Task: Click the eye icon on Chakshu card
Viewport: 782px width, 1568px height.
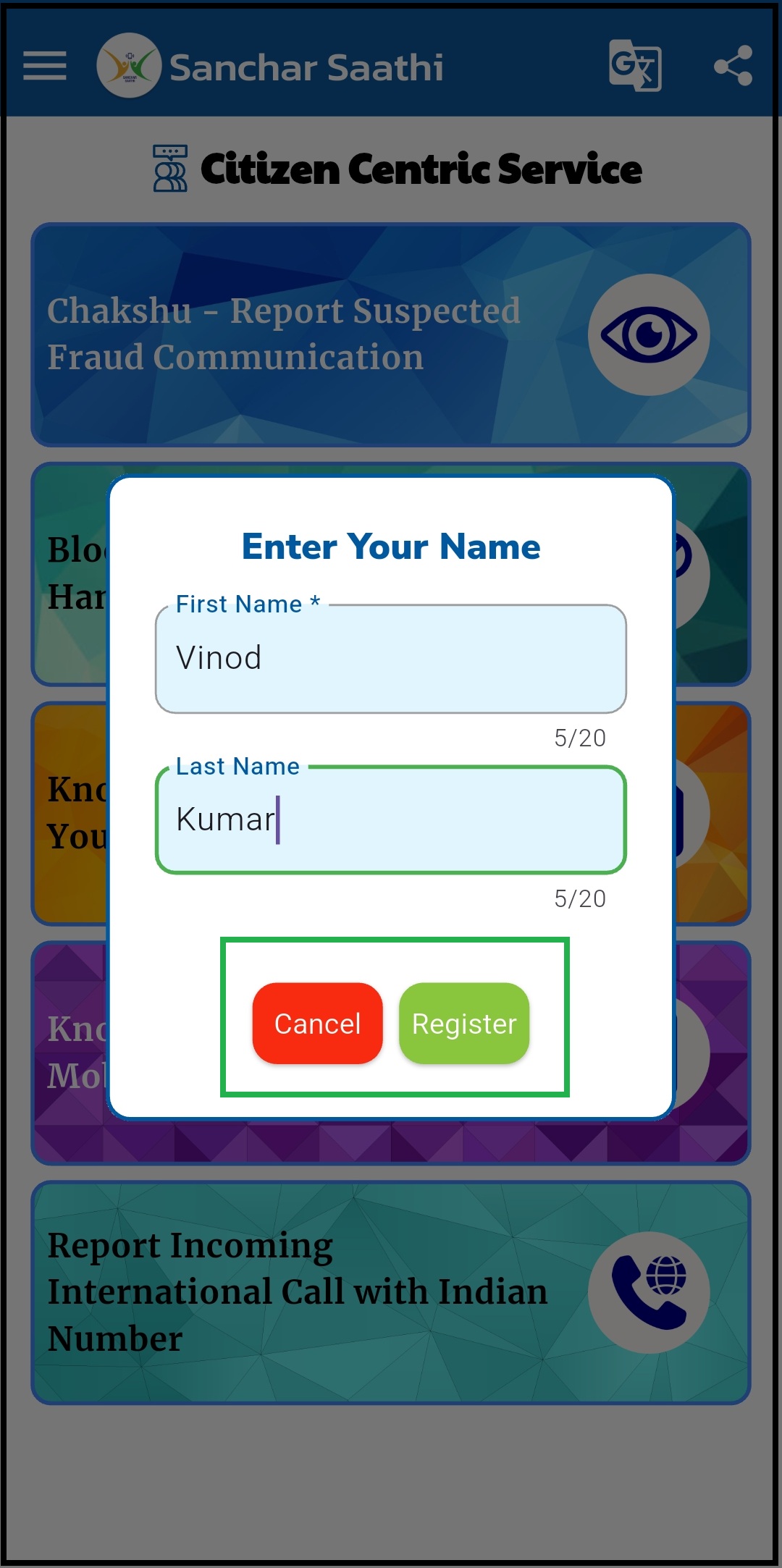Action: coord(648,333)
